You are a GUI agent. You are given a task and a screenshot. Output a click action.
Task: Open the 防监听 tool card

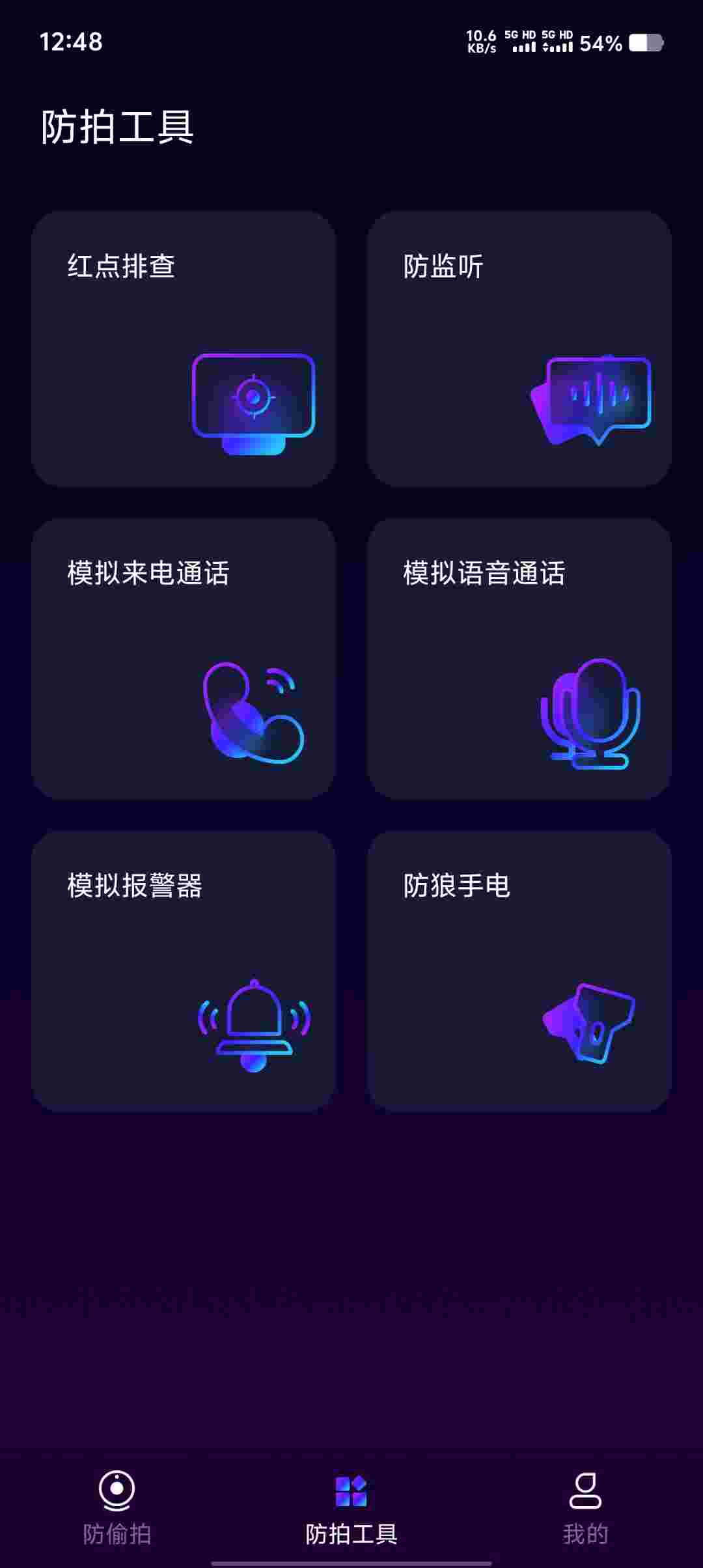(x=519, y=348)
